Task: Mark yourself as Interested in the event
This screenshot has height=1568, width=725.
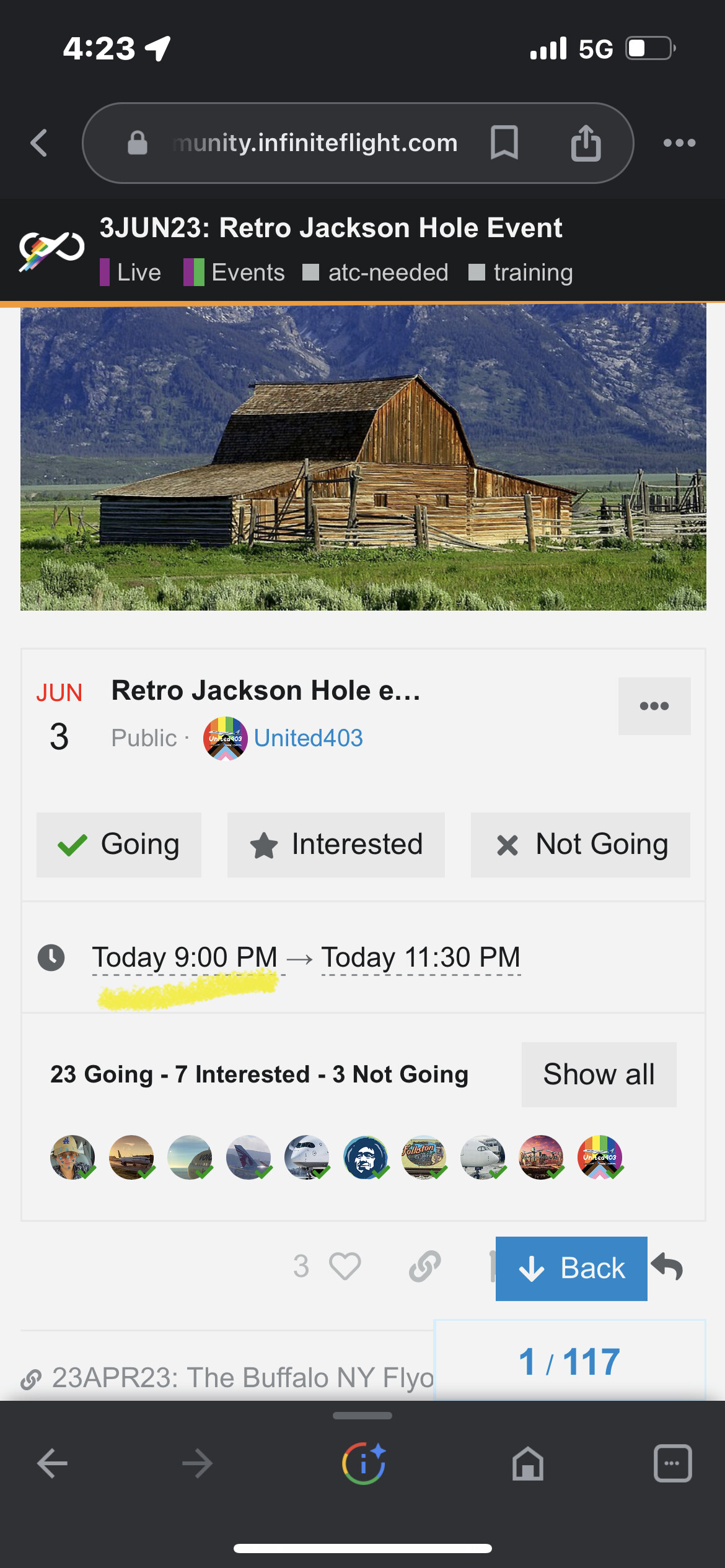Action: point(336,845)
